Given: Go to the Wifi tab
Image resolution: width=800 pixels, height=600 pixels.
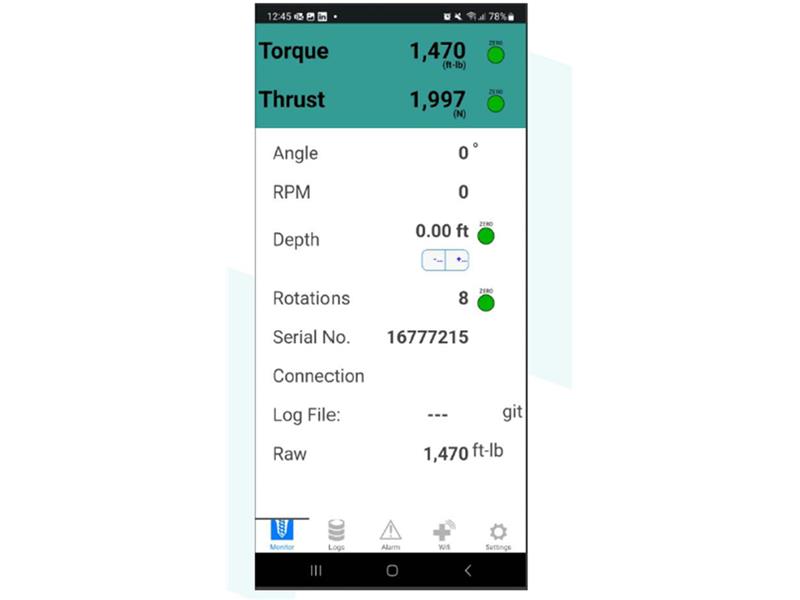Looking at the screenshot, I should 443,535.
